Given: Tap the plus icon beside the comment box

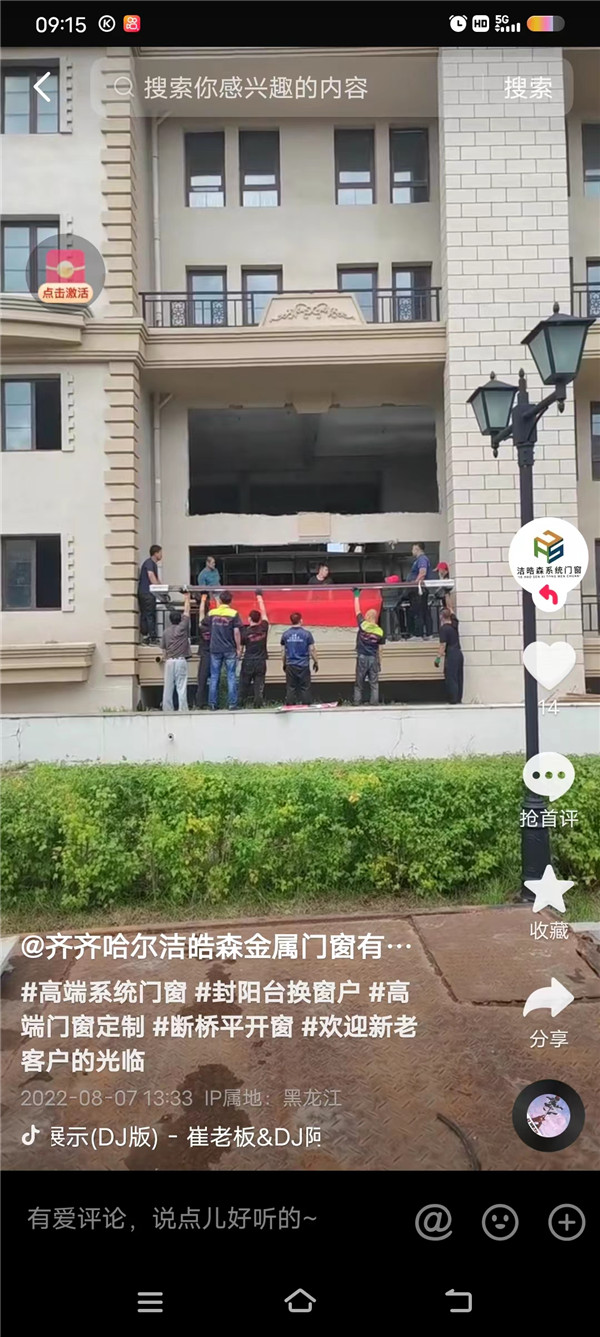Looking at the screenshot, I should 566,1221.
